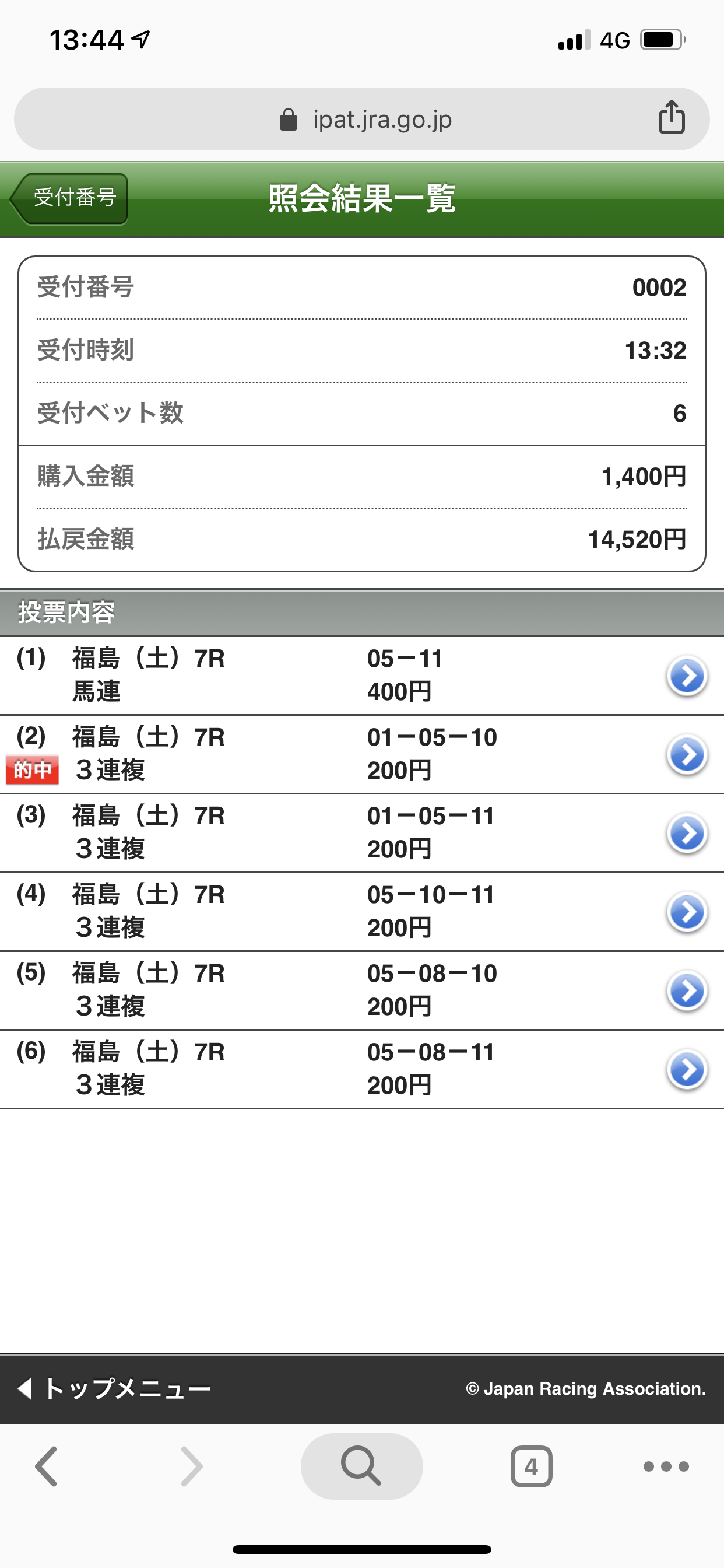Open bet (4) 3連複 05-10-11

[x=362, y=912]
